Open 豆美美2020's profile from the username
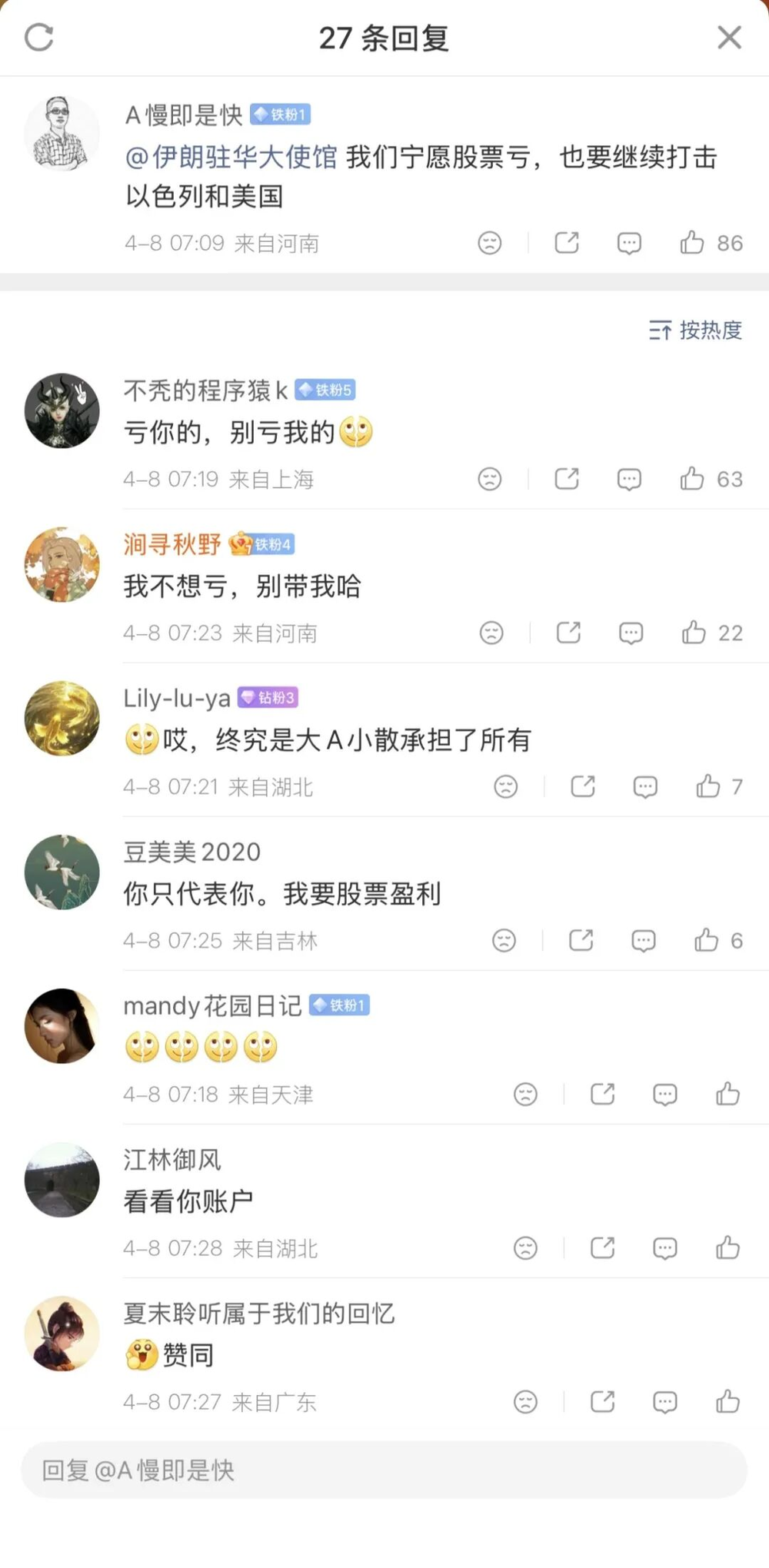The width and height of the screenshot is (769, 1568). pos(192,852)
